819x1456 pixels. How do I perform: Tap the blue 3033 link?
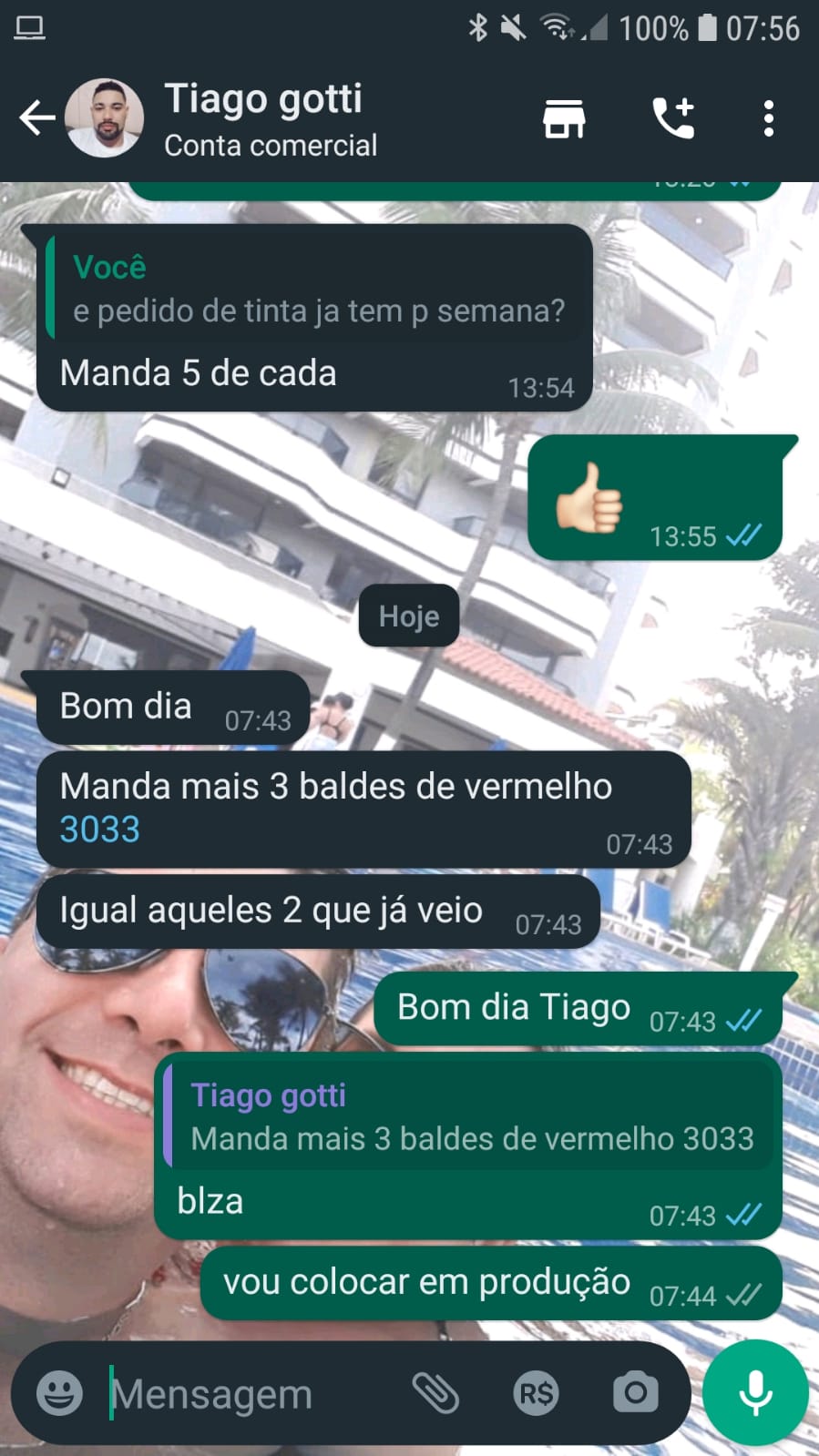pos(100,830)
